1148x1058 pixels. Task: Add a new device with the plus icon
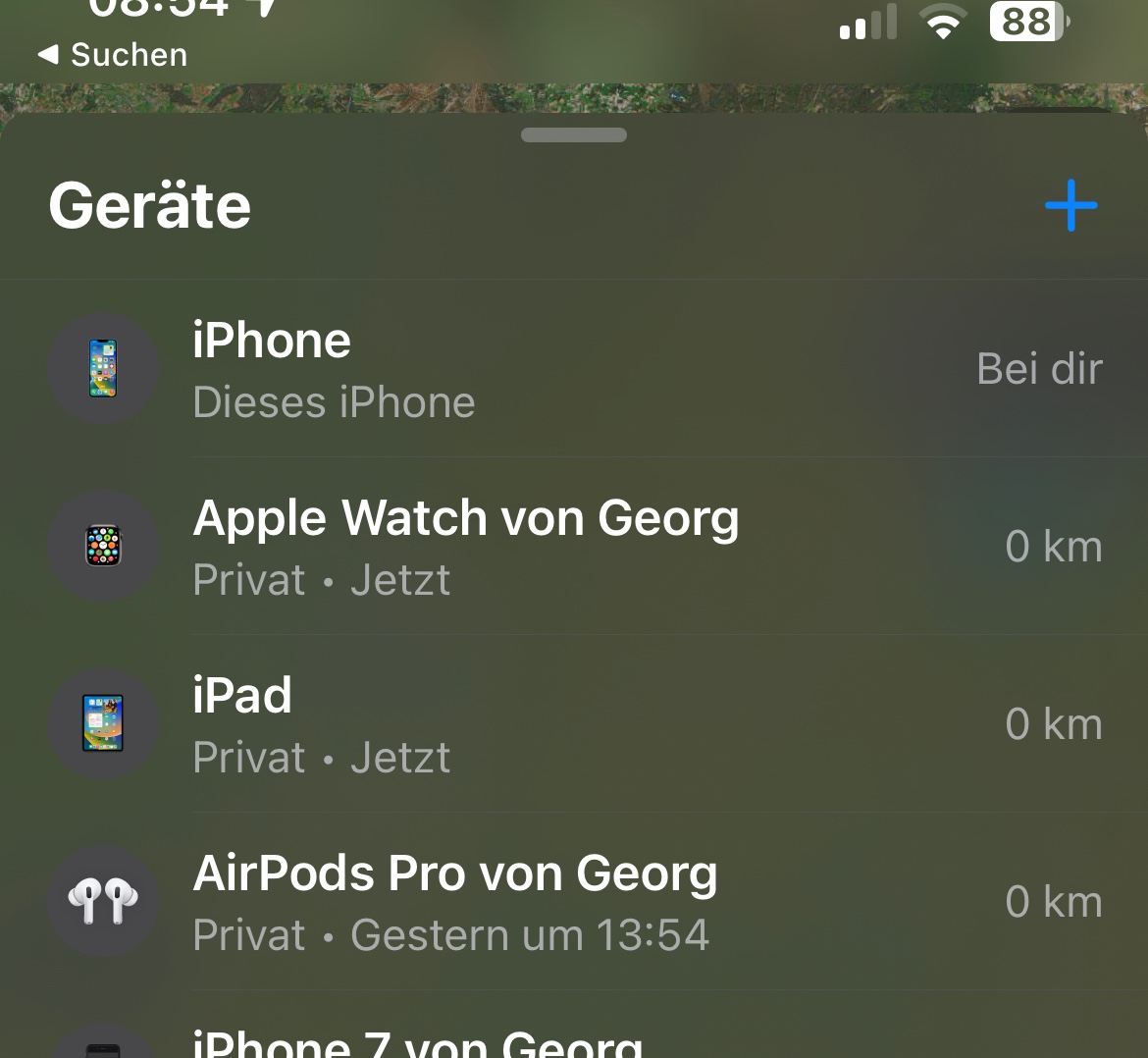[x=1070, y=206]
